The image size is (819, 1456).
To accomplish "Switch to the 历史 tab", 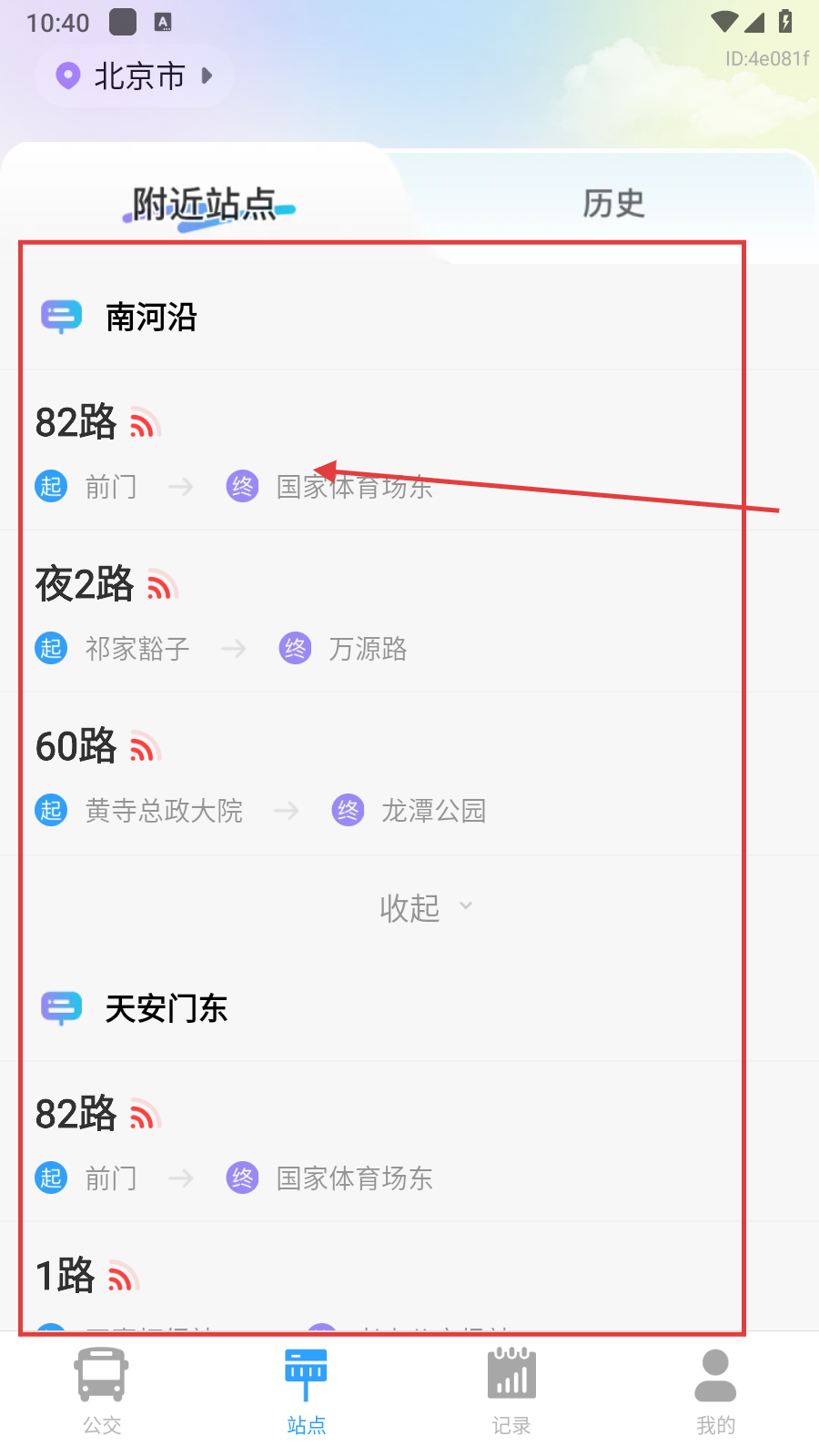I will [x=613, y=204].
